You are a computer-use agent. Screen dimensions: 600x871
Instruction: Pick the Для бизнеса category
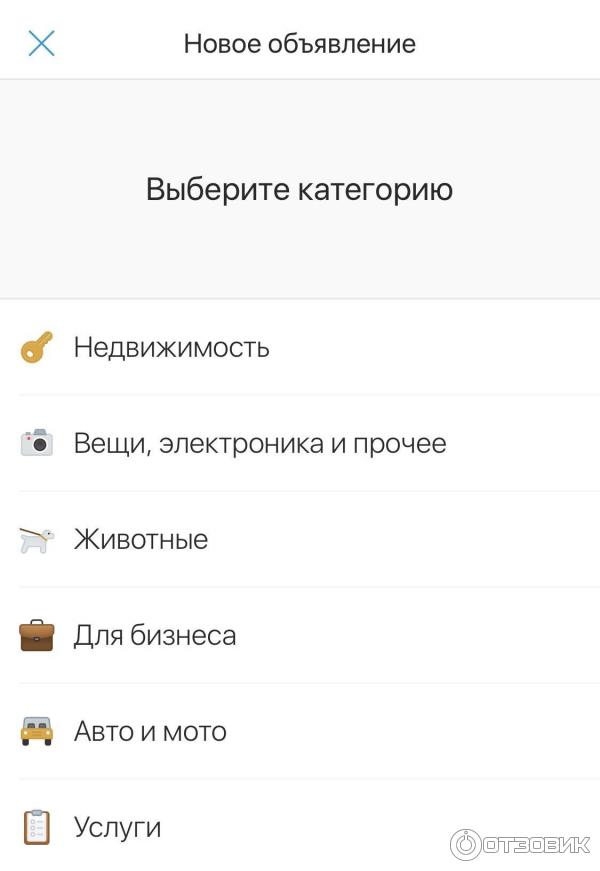pyautogui.click(x=155, y=636)
